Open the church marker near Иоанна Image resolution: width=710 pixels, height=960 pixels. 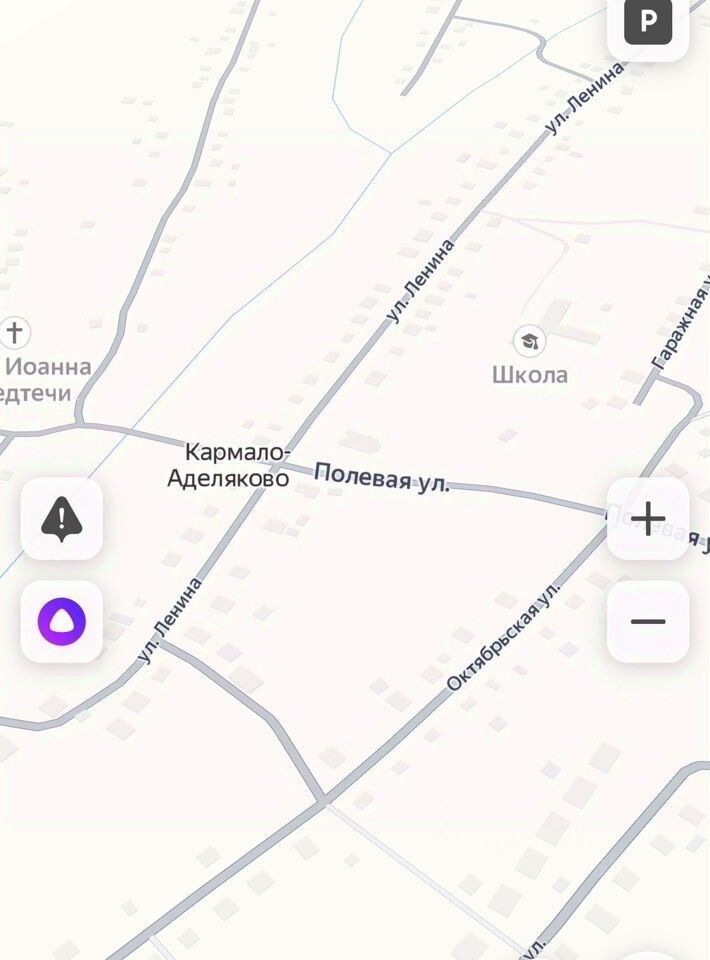tap(14, 332)
